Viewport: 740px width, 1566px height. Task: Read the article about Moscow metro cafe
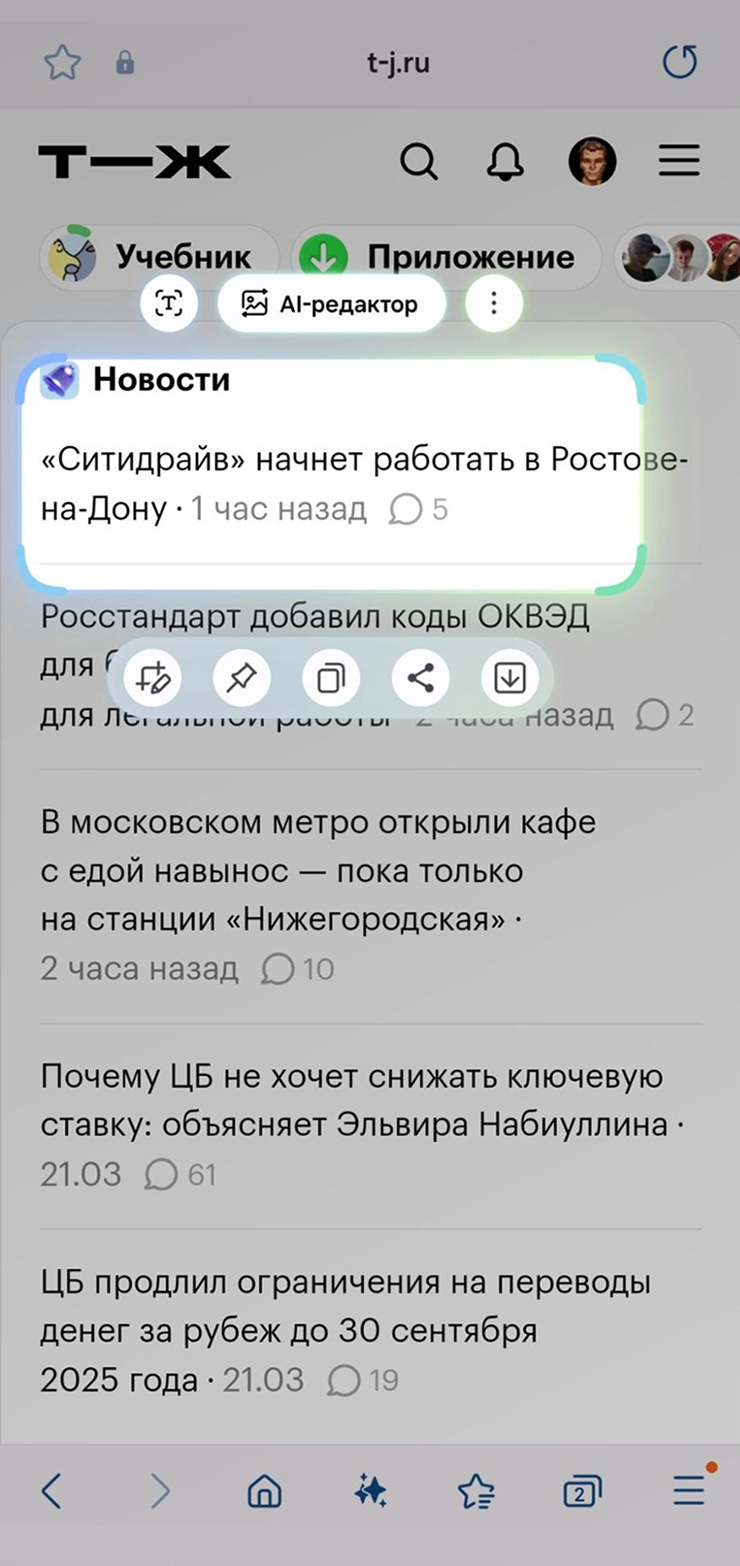coord(318,870)
